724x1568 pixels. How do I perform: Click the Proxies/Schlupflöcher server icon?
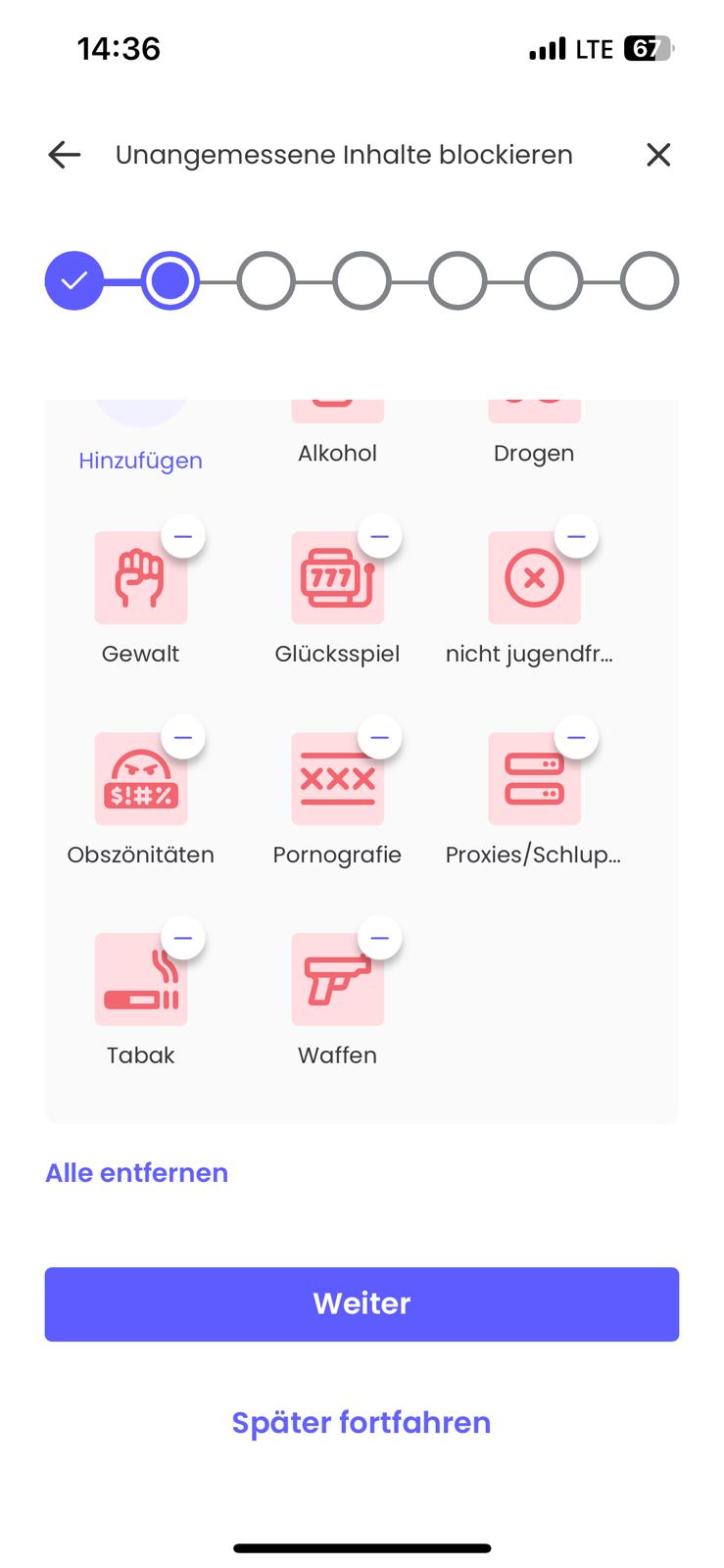coord(534,779)
